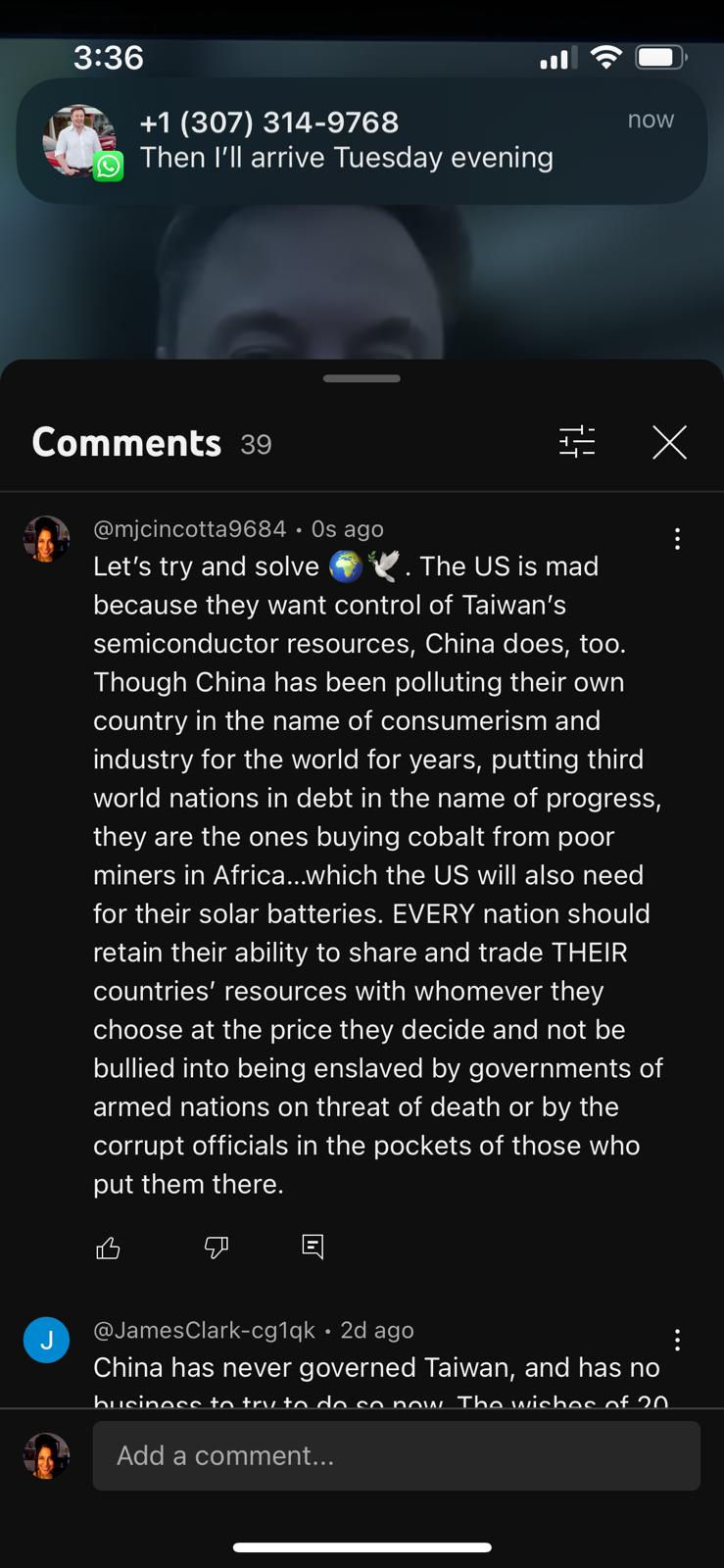Open overflow menu on @JamesClark-cg1qk's comment

tap(677, 1340)
